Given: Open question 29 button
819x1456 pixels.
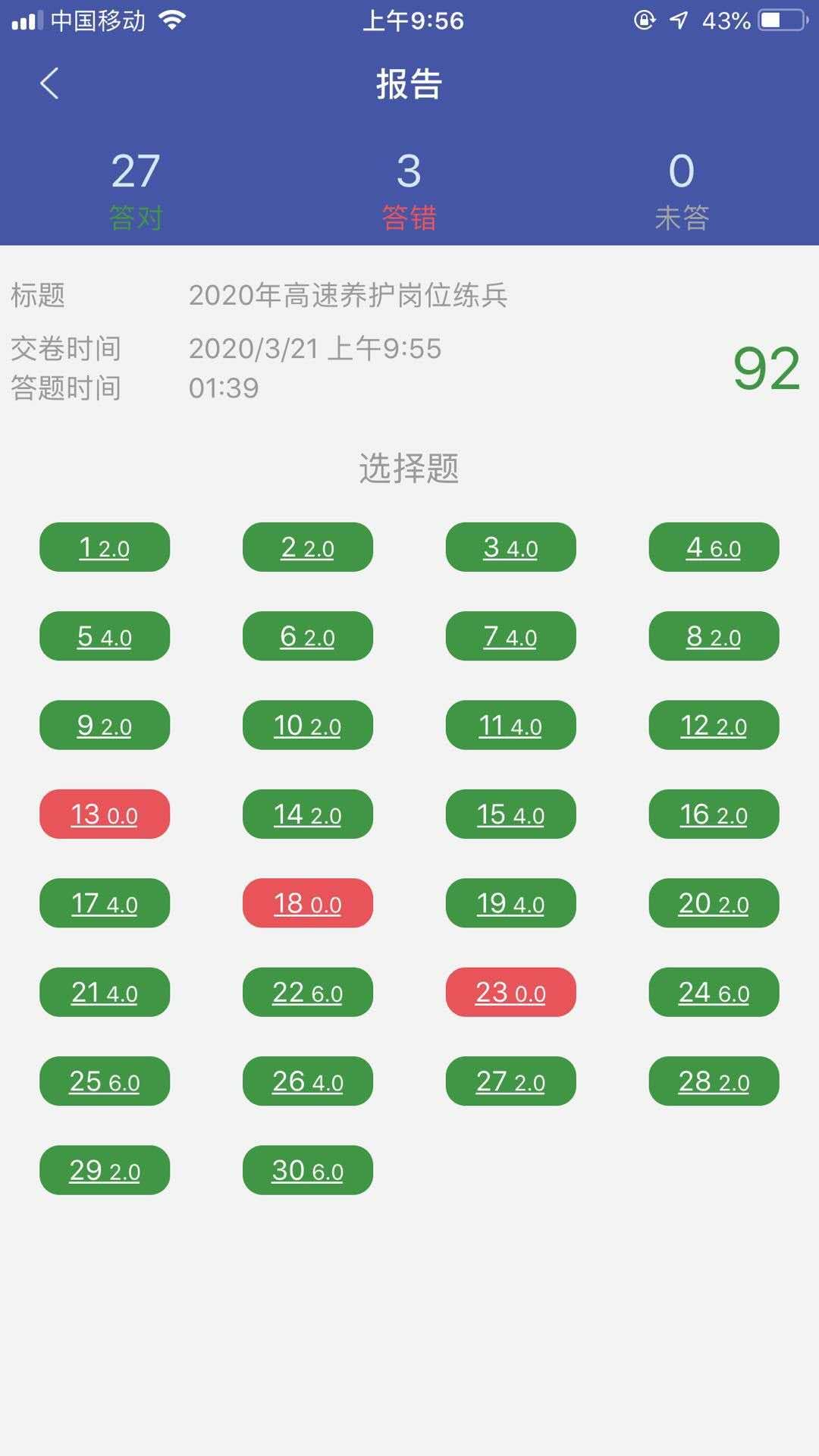Looking at the screenshot, I should 105,1170.
